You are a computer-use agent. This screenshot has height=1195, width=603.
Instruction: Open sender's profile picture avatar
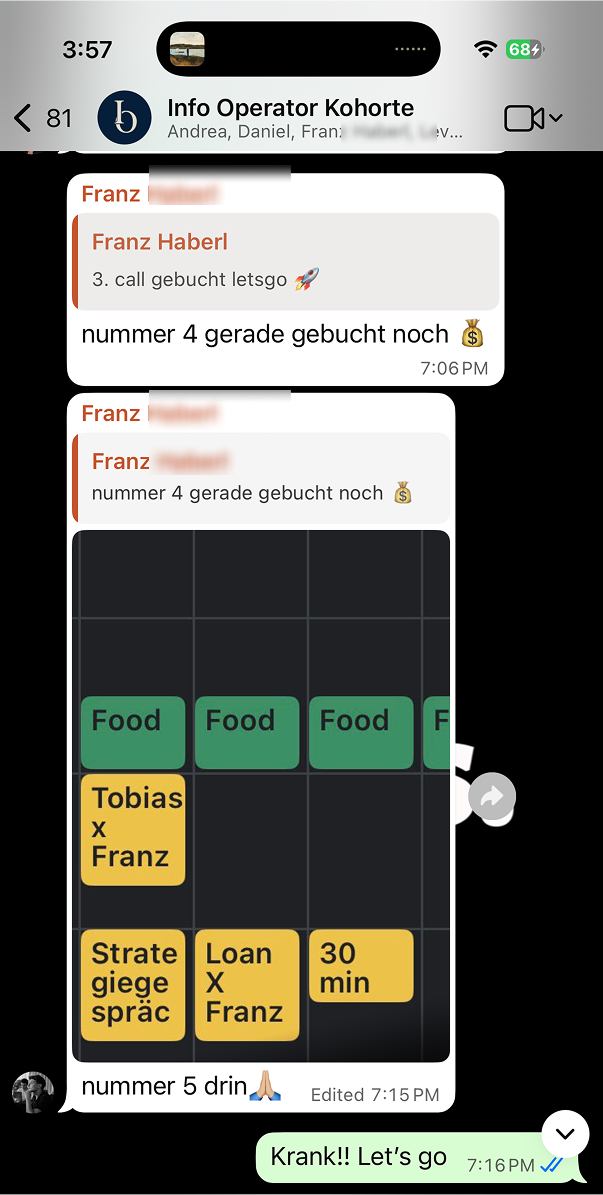[32, 1091]
